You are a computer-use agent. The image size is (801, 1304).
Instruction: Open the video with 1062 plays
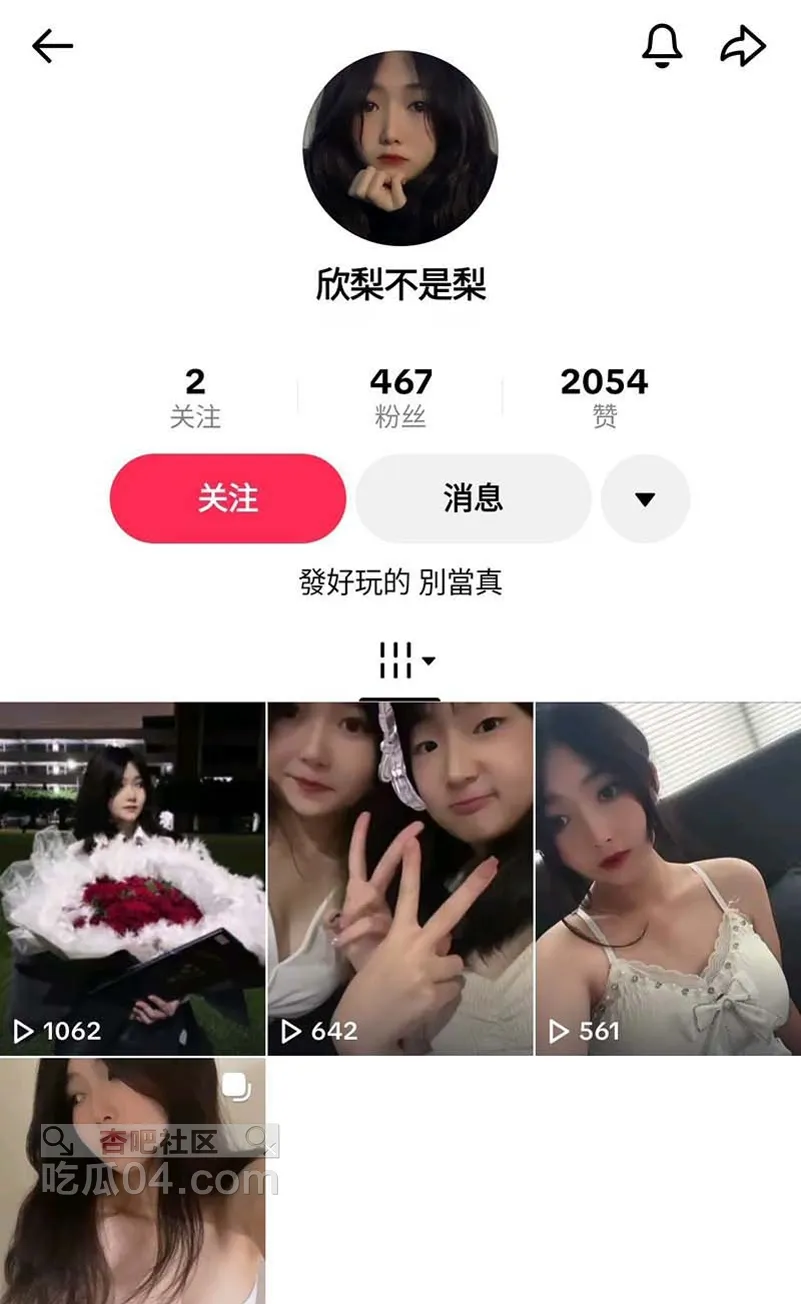click(x=133, y=878)
